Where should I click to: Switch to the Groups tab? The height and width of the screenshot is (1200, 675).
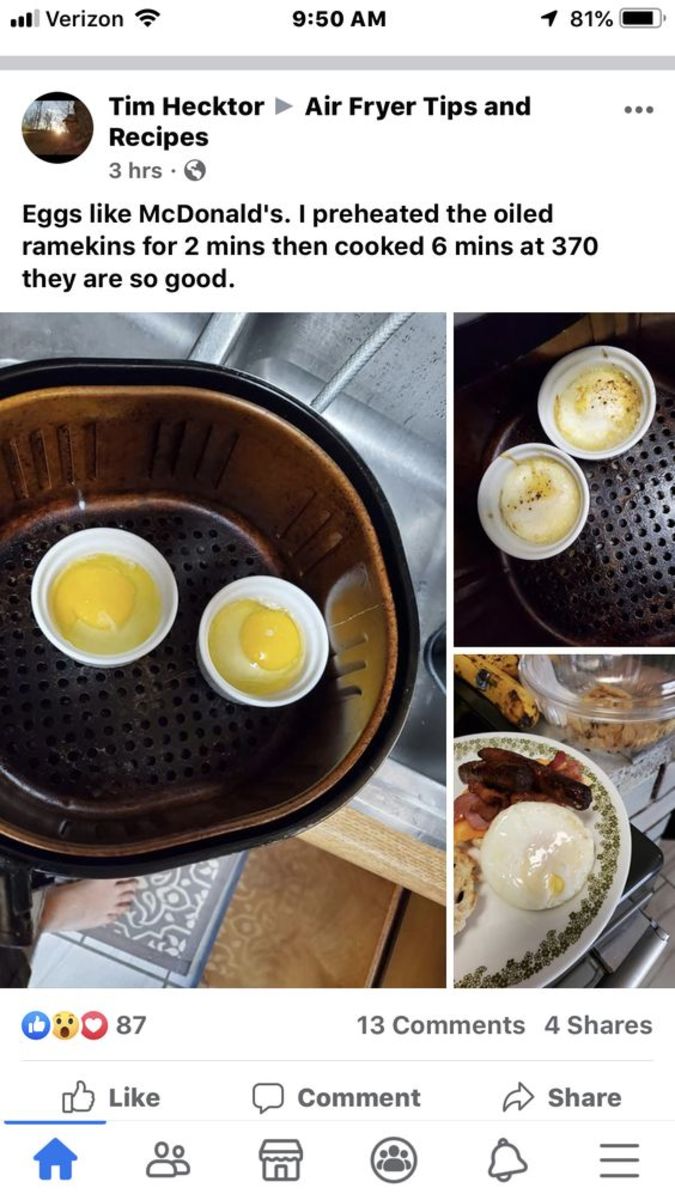(394, 1160)
